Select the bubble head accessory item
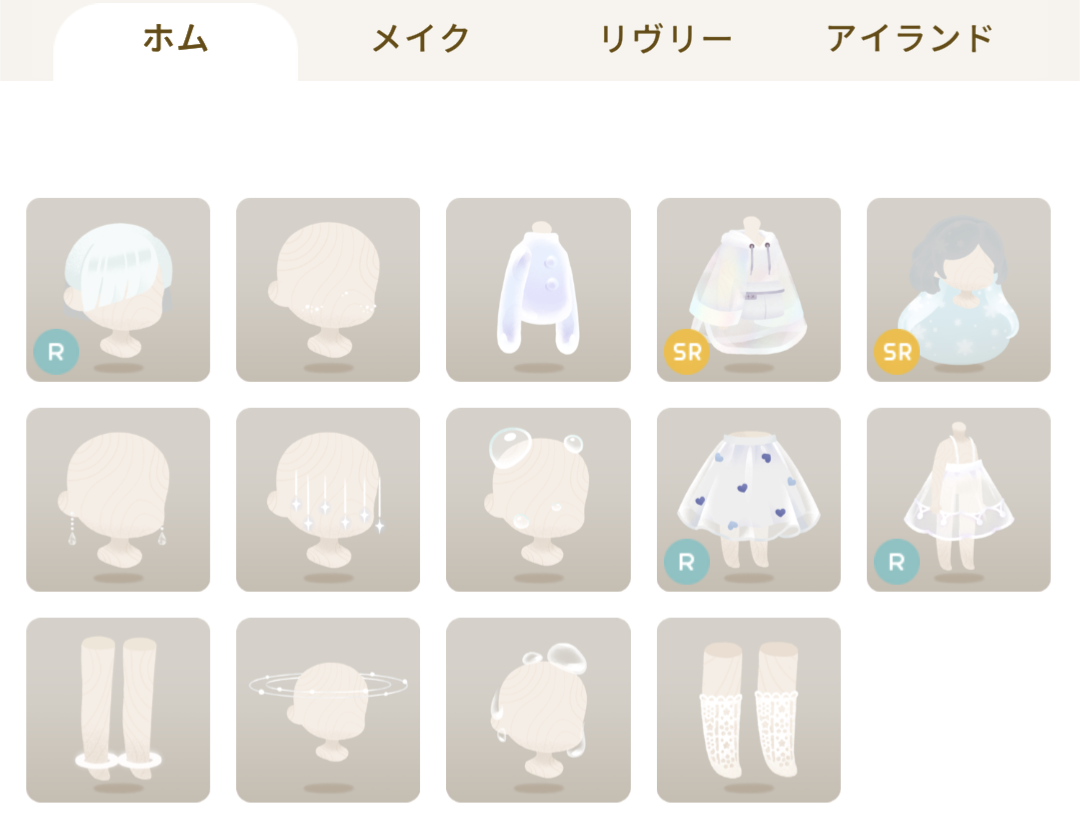1080x832 pixels. pyautogui.click(x=538, y=500)
